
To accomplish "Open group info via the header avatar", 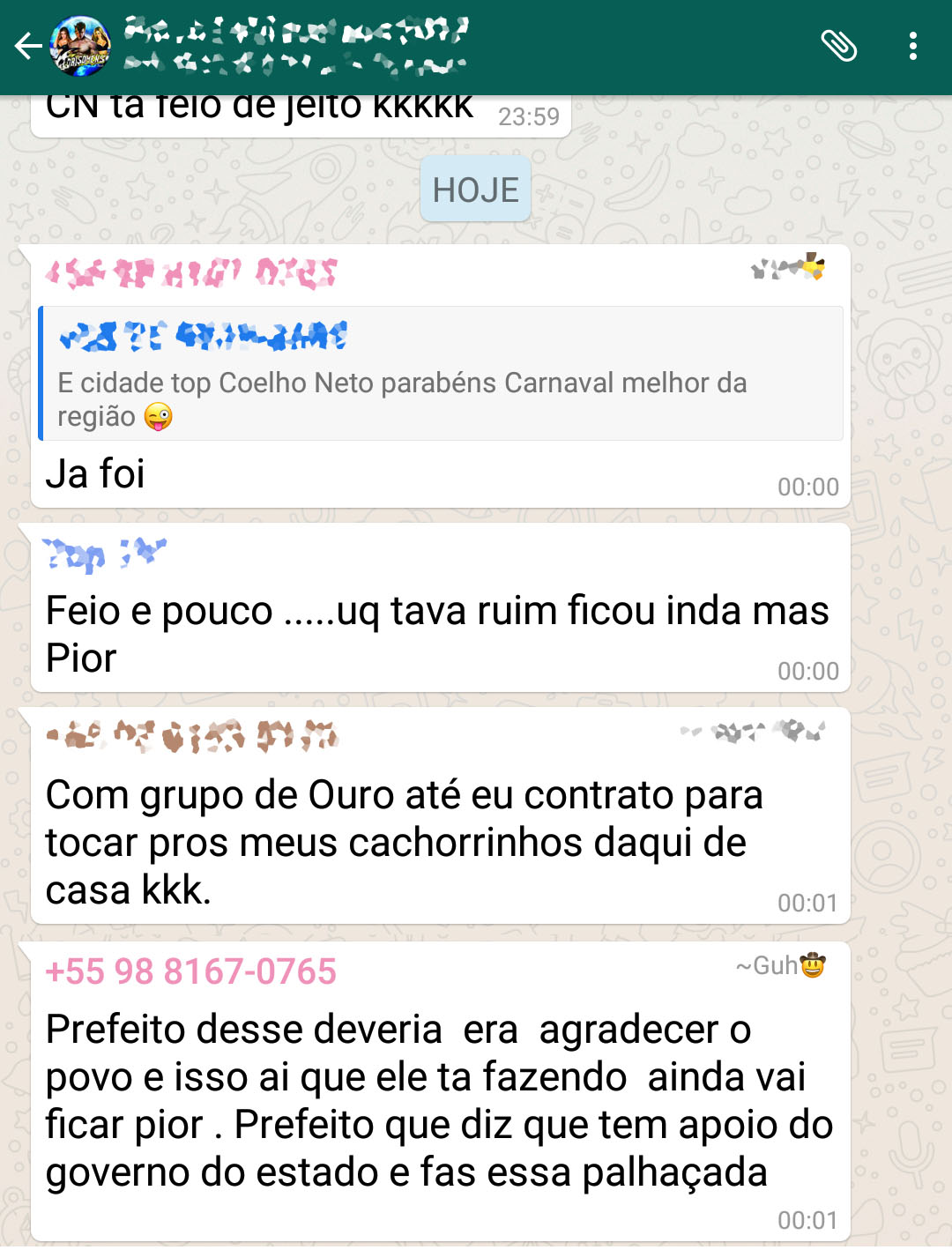I will pos(80,46).
